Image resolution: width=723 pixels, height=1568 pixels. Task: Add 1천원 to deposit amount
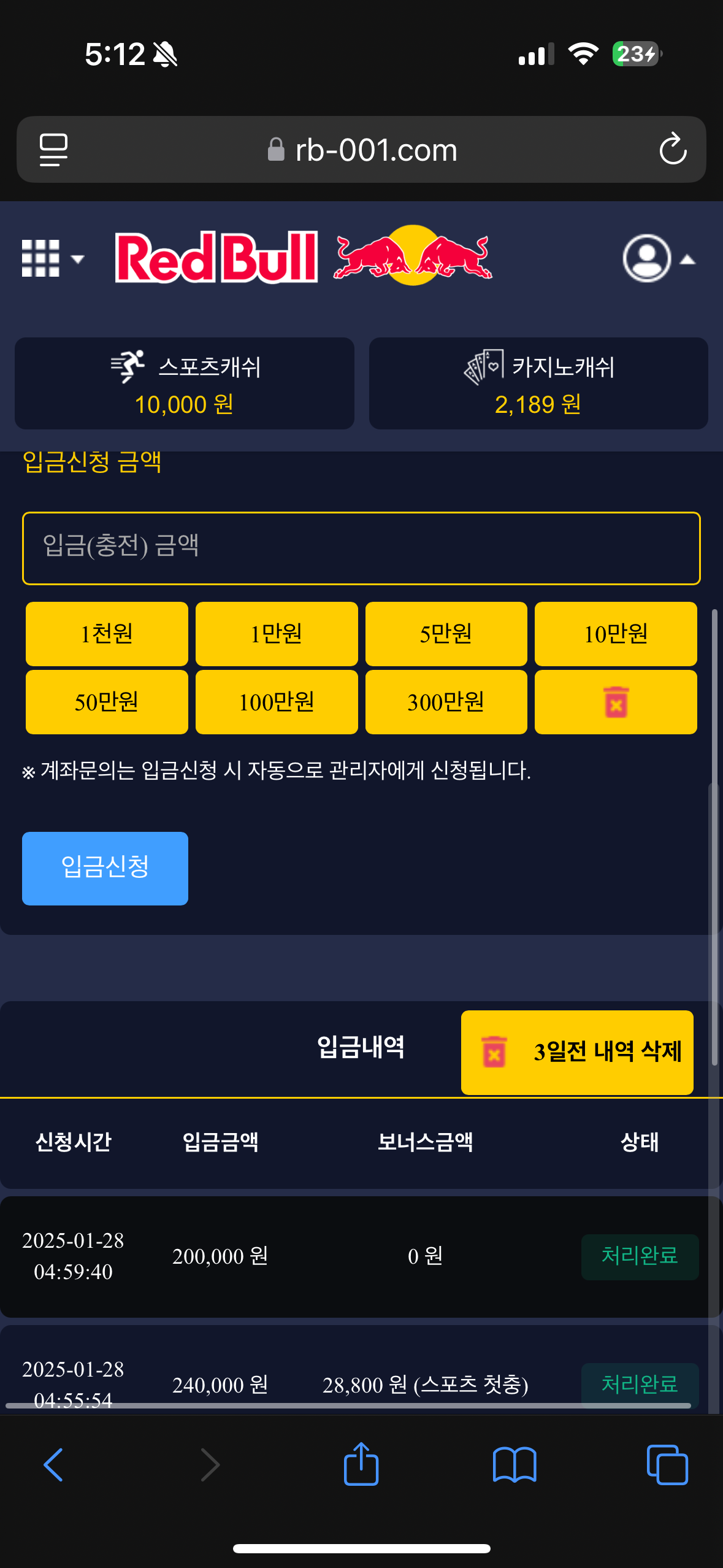pyautogui.click(x=107, y=634)
